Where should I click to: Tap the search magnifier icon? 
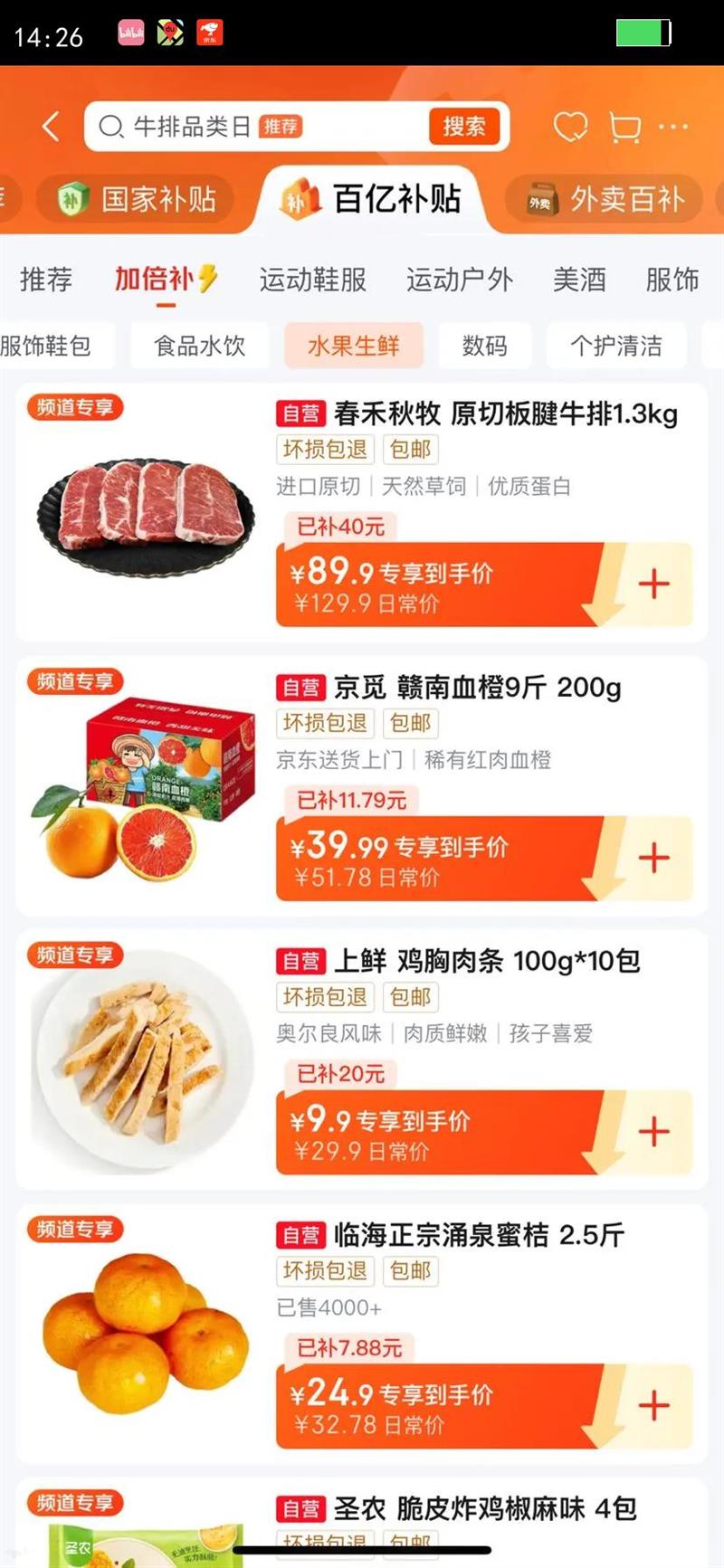110,126
